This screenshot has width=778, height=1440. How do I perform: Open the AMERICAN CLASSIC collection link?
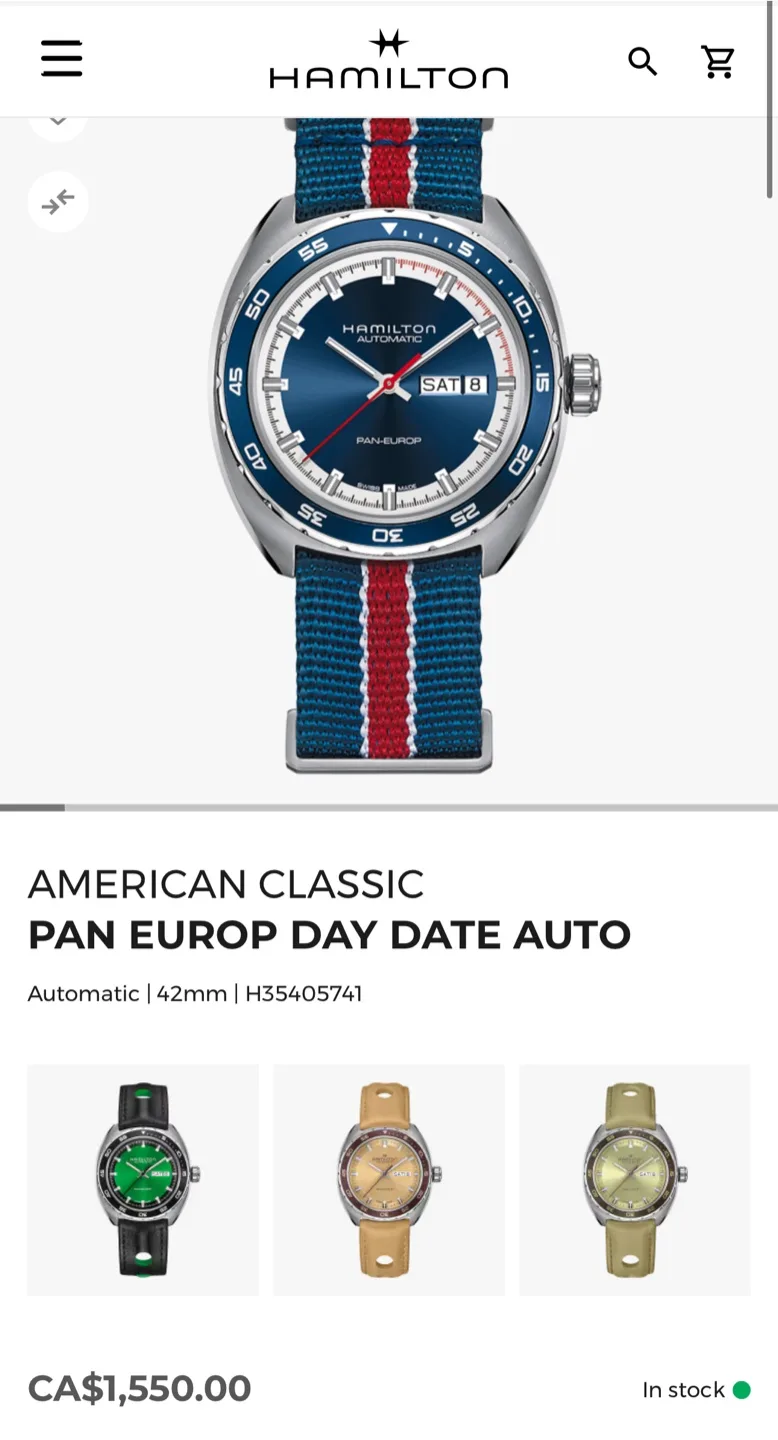(x=227, y=886)
